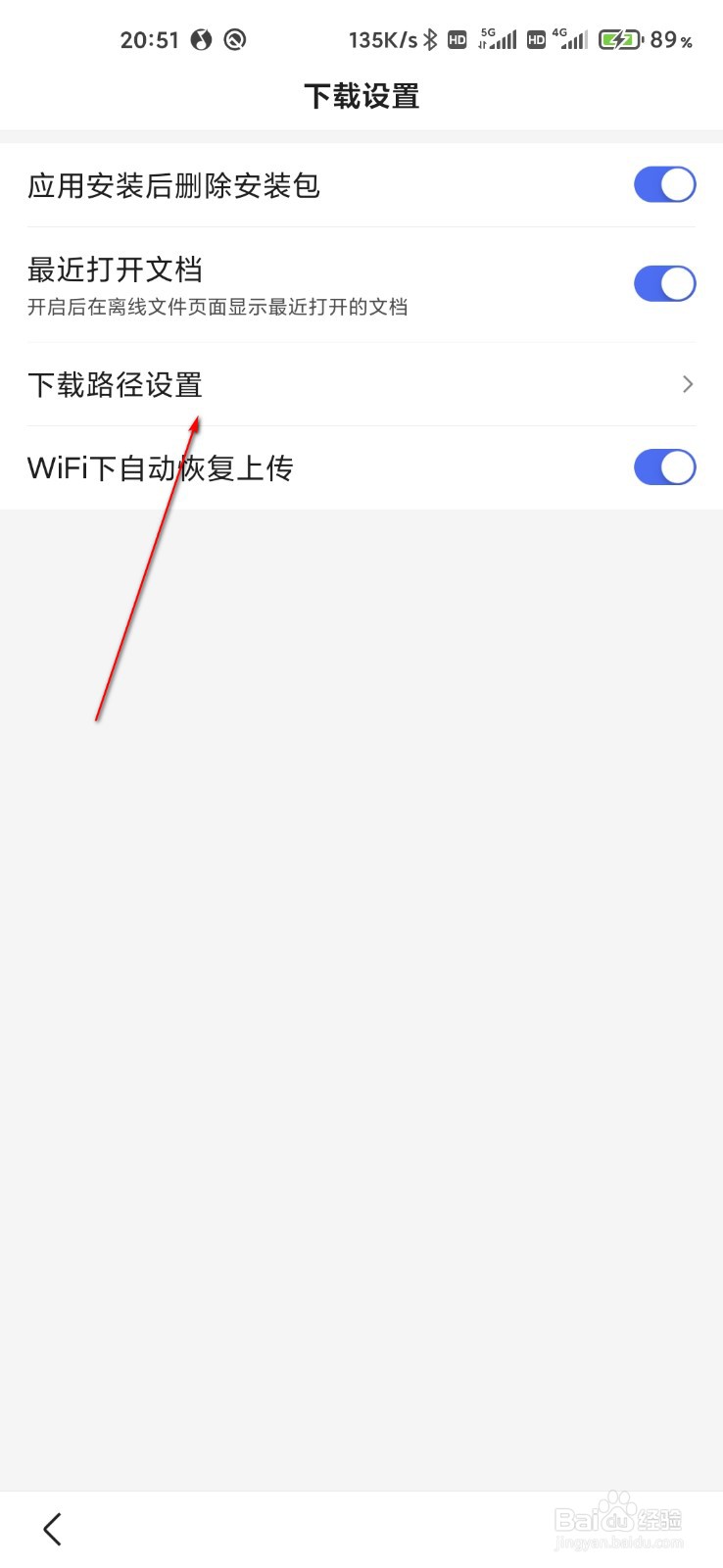This screenshot has width=723, height=1568.
Task: Tap the second HD icon in status bar
Action: point(536,40)
